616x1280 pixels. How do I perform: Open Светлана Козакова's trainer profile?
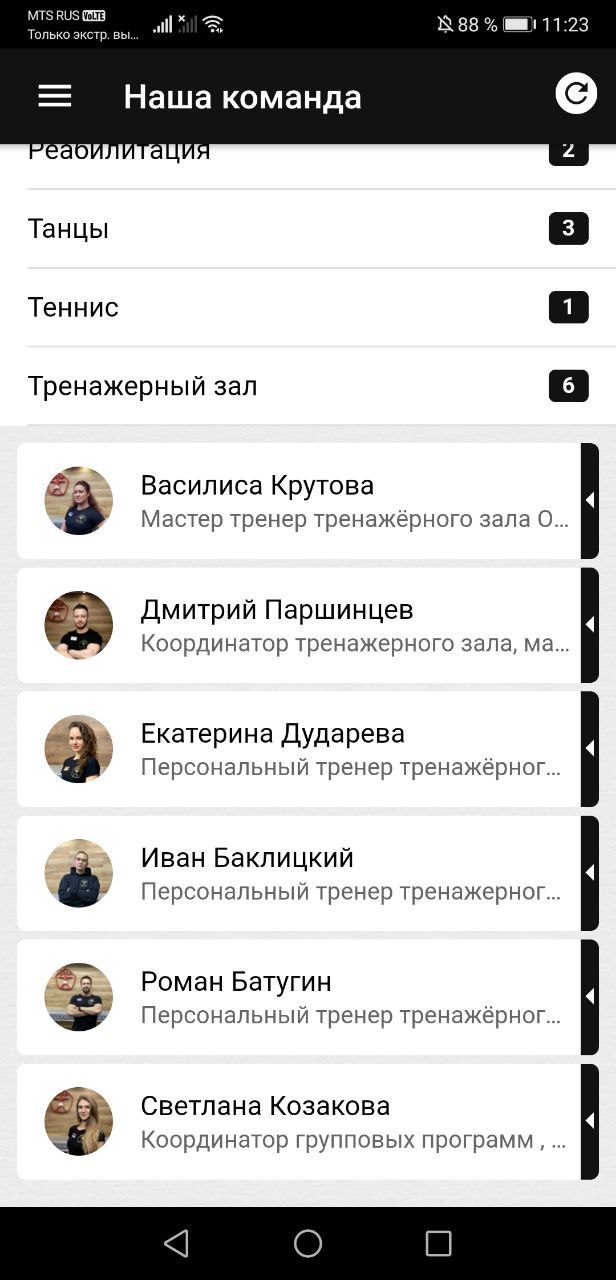300,1121
